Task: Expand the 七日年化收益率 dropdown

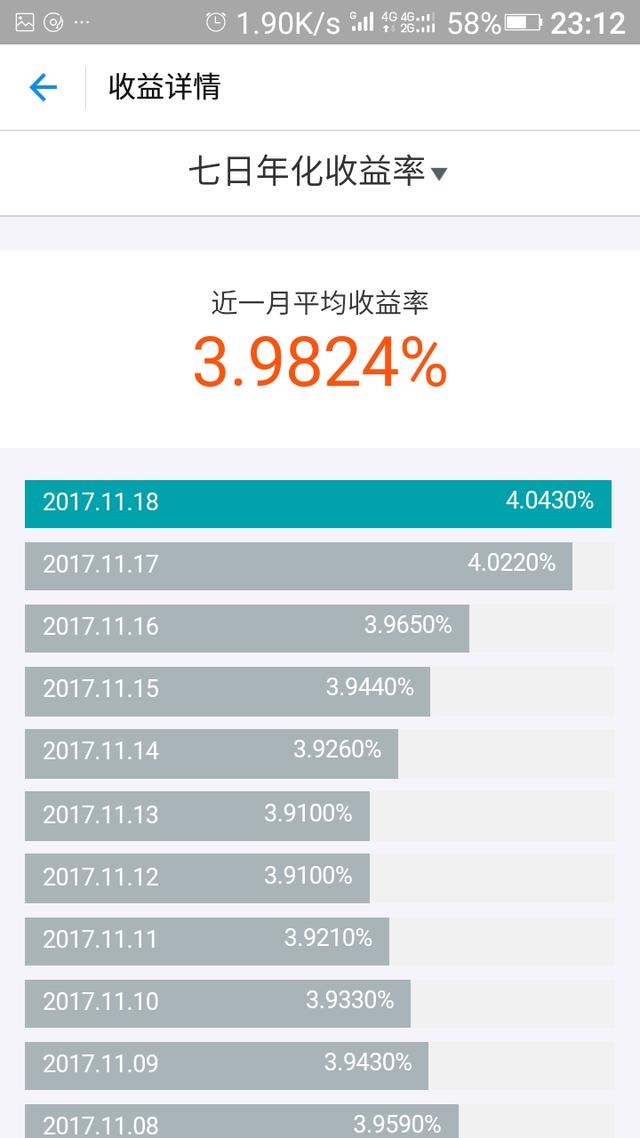Action: [319, 173]
